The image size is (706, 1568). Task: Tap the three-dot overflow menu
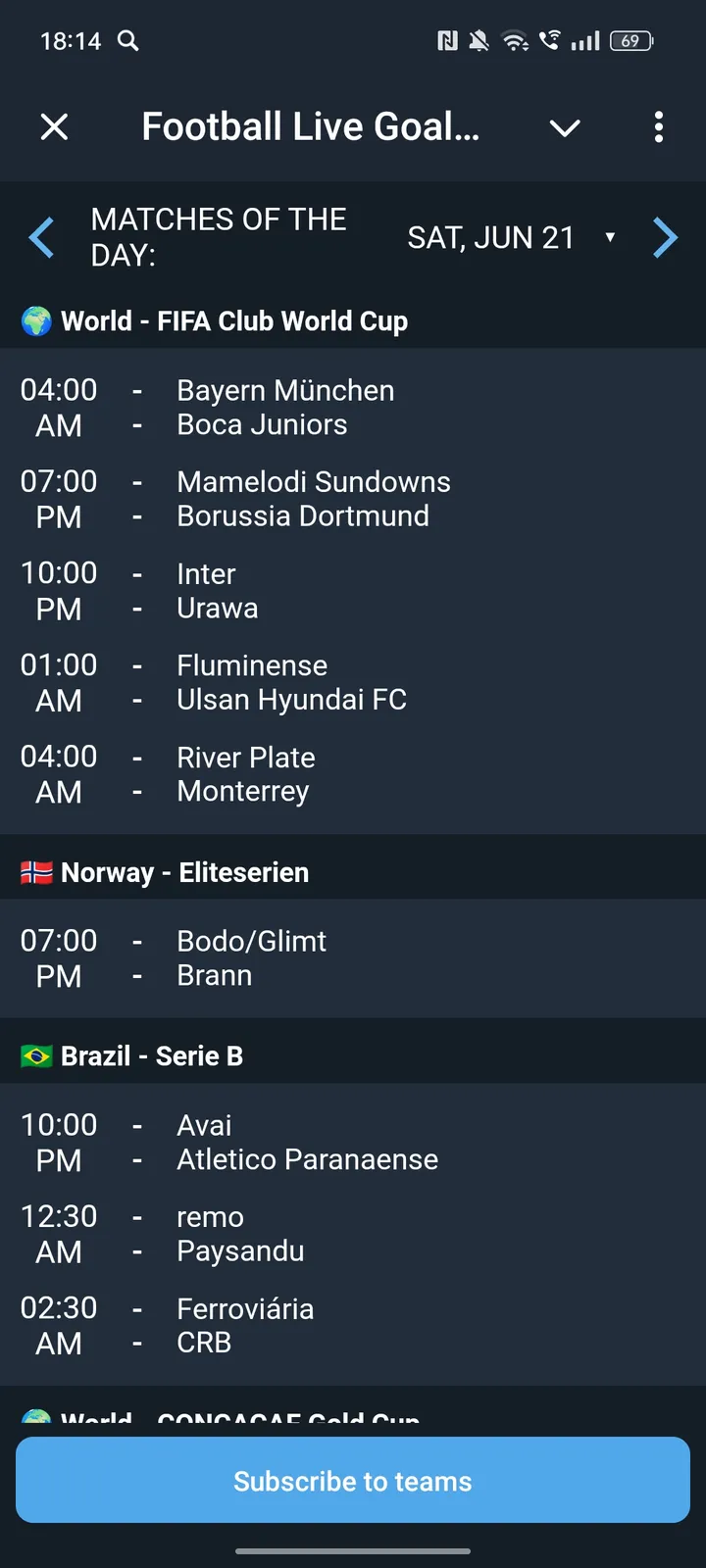[658, 127]
